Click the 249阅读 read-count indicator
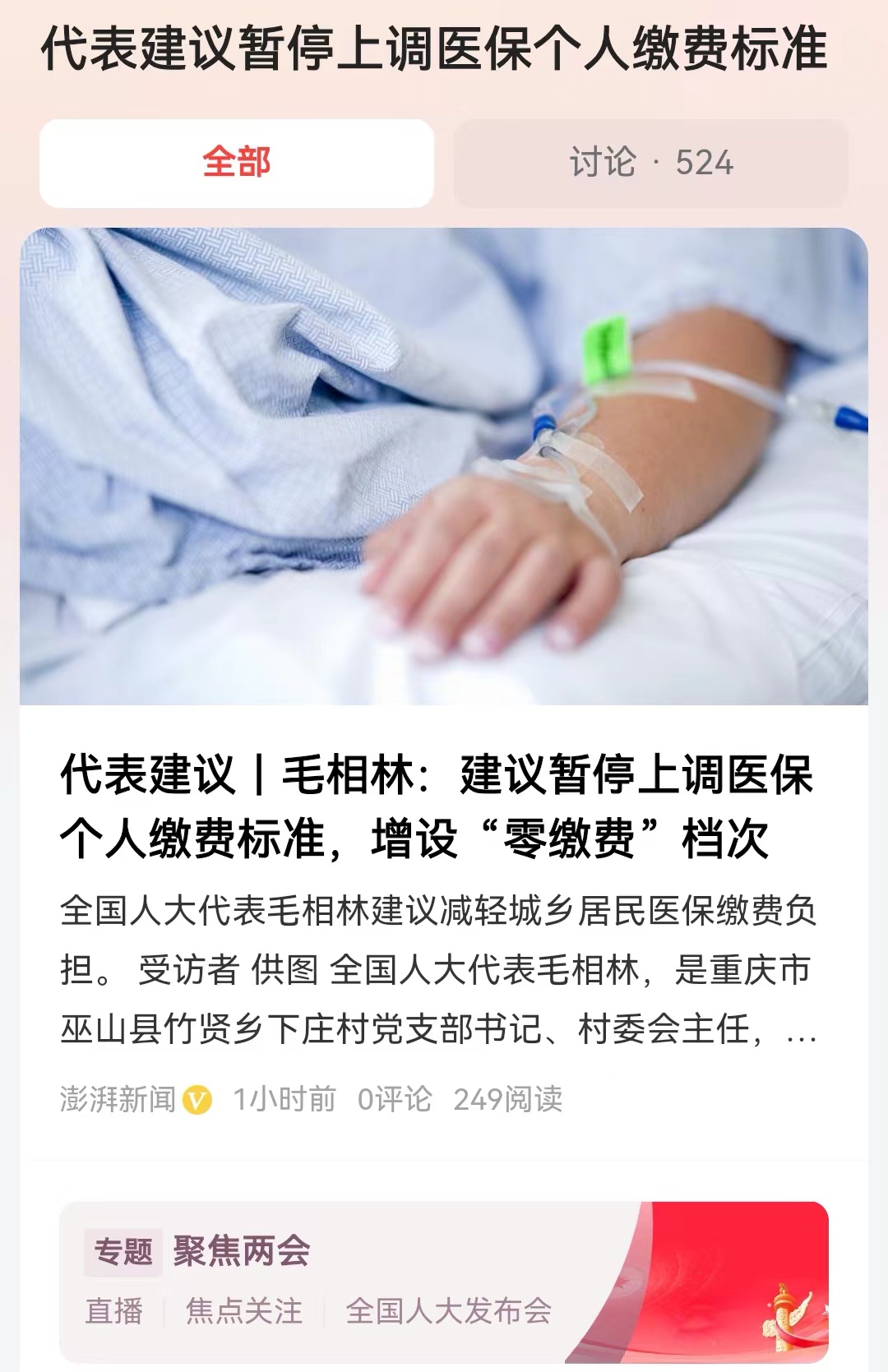Image resolution: width=888 pixels, height=1372 pixels. point(505,1097)
